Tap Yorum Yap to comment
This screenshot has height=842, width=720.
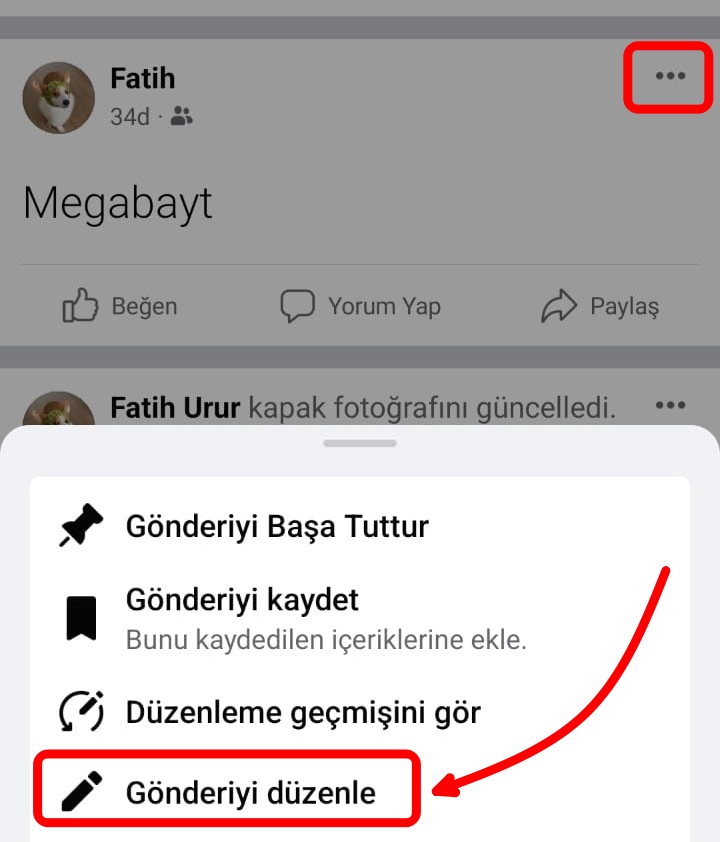pyautogui.click(x=360, y=306)
